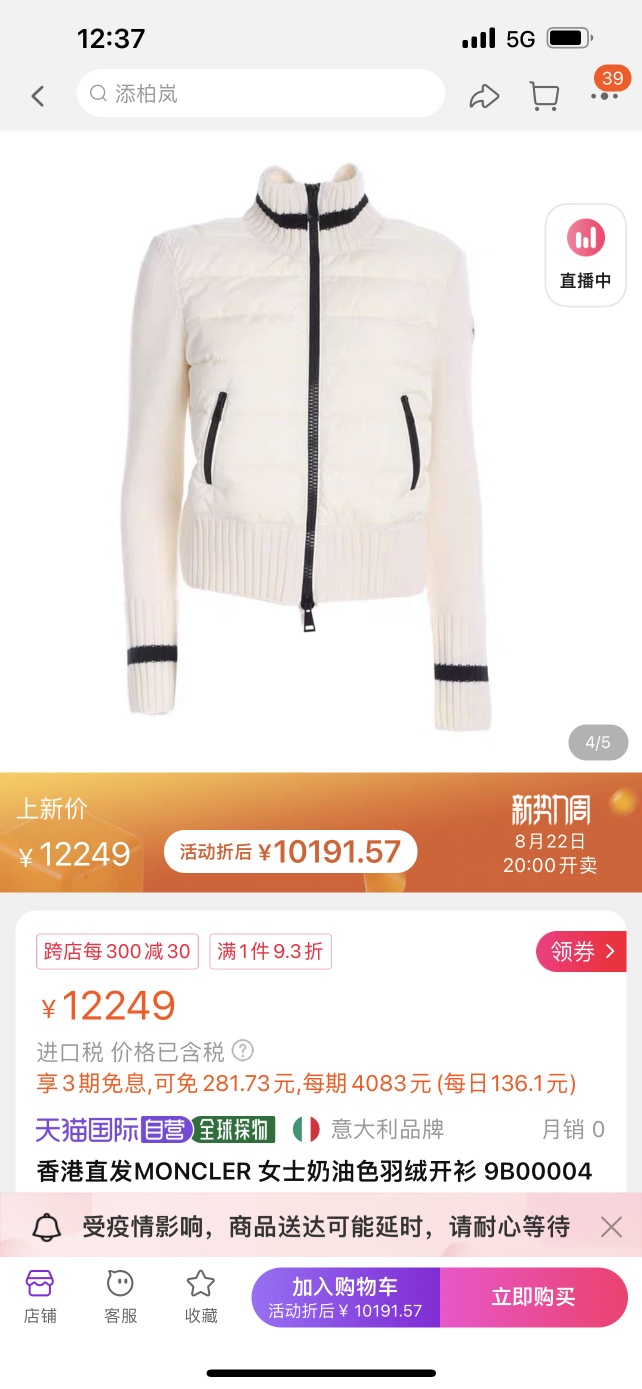Visit the 店铺 store page
642x1389 pixels.
(x=39, y=1297)
